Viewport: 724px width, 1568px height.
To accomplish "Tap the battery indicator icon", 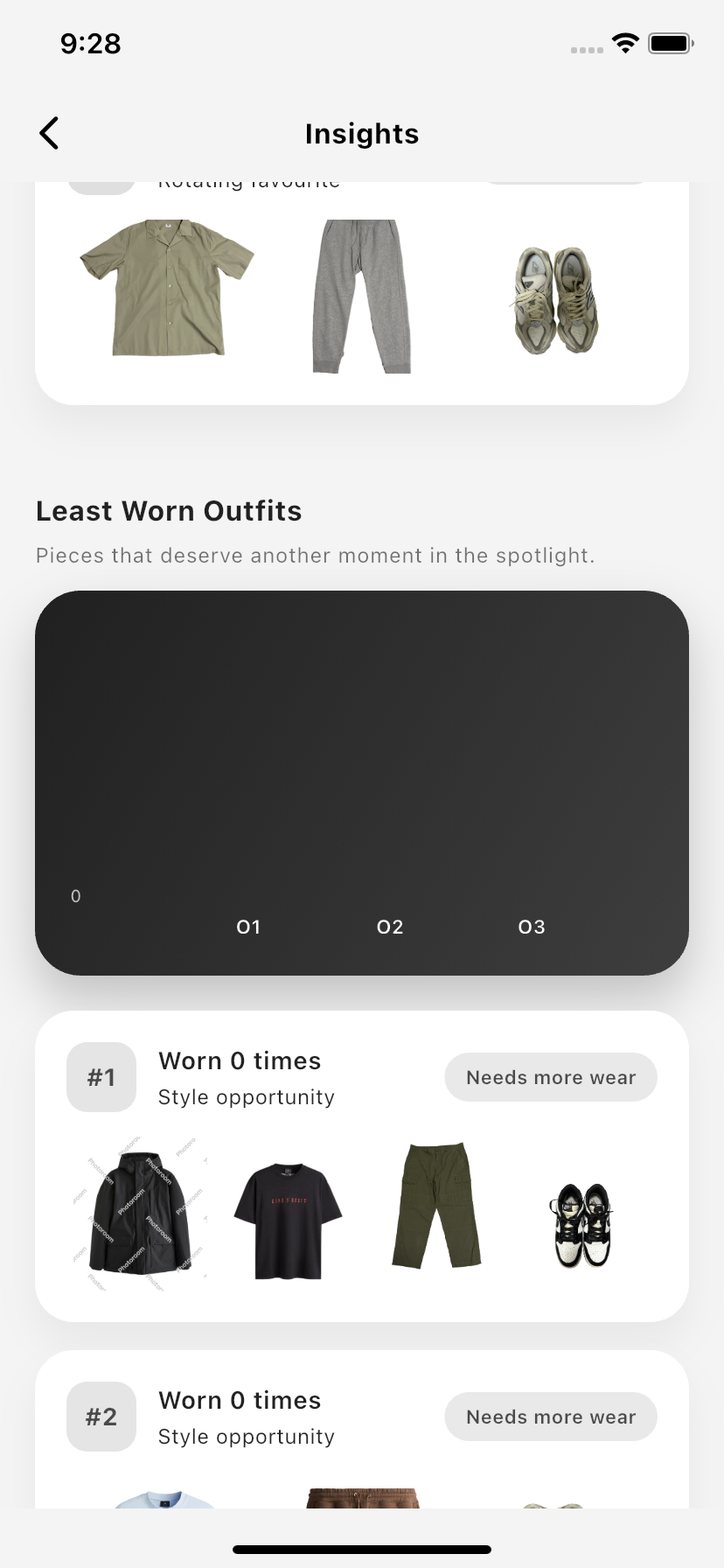I will click(x=669, y=43).
